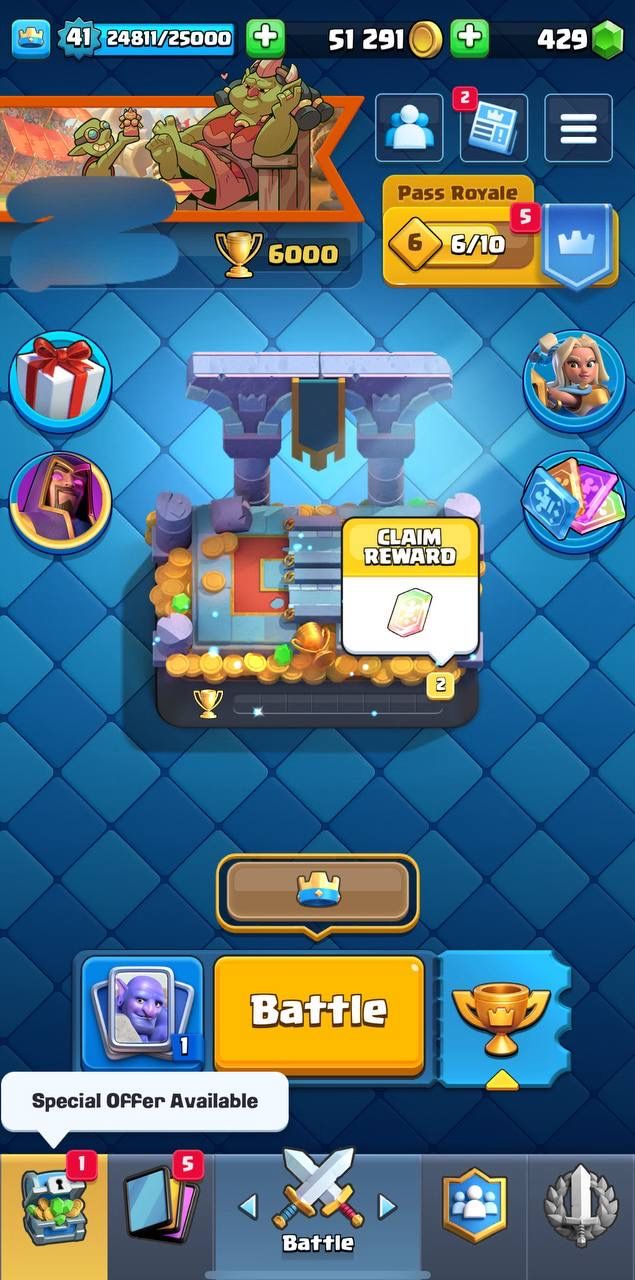
Task: Open the friends icon
Action: 408,128
